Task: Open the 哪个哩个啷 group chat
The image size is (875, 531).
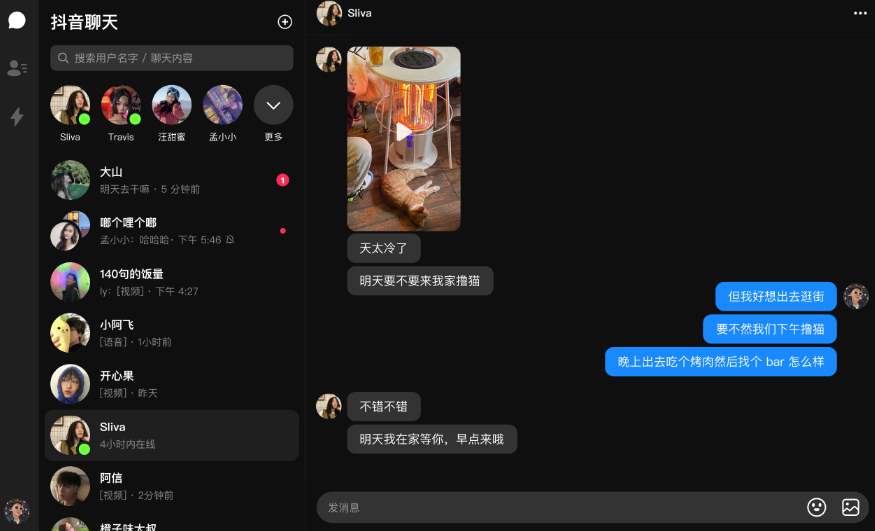Action: pos(172,231)
